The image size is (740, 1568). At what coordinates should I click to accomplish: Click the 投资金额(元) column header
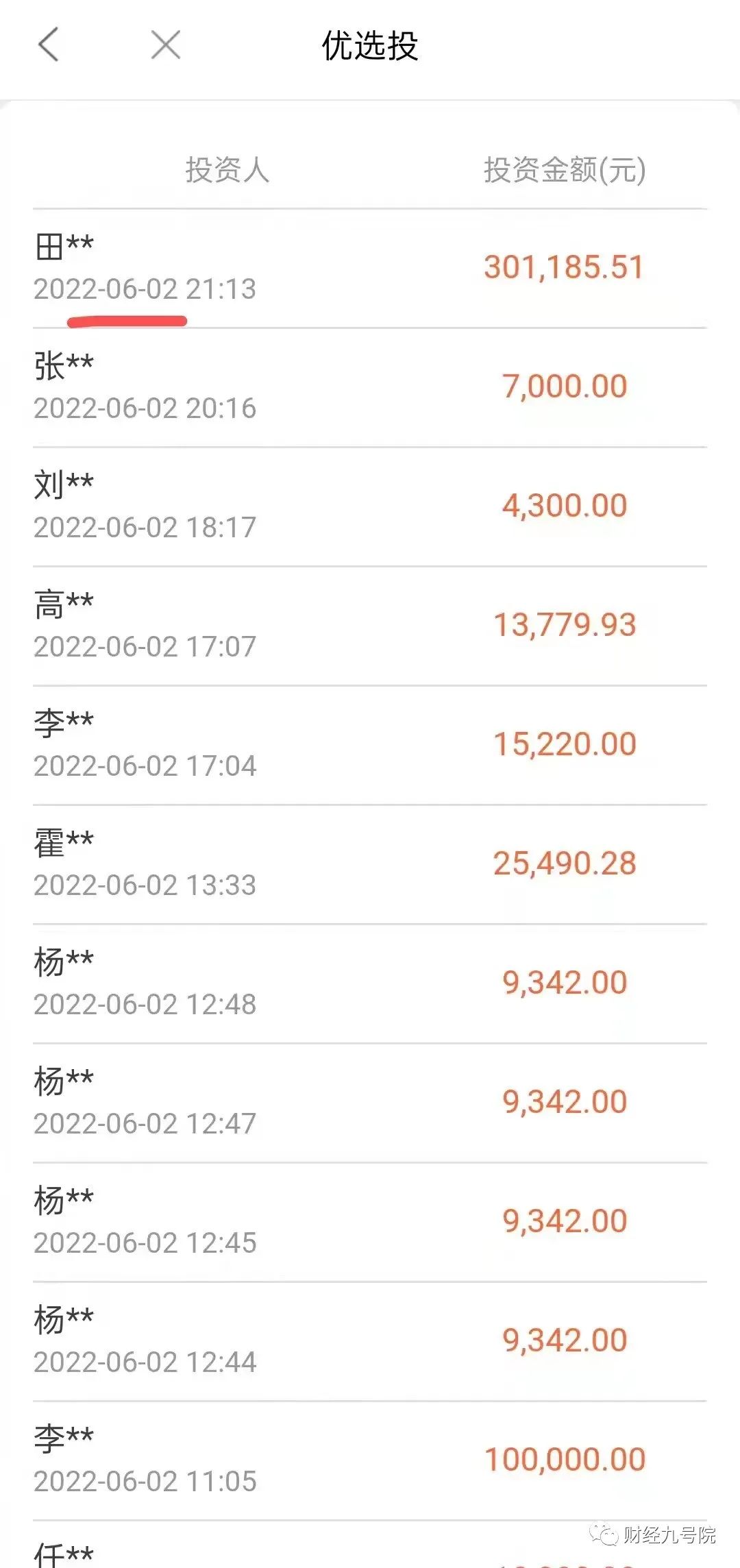(565, 170)
